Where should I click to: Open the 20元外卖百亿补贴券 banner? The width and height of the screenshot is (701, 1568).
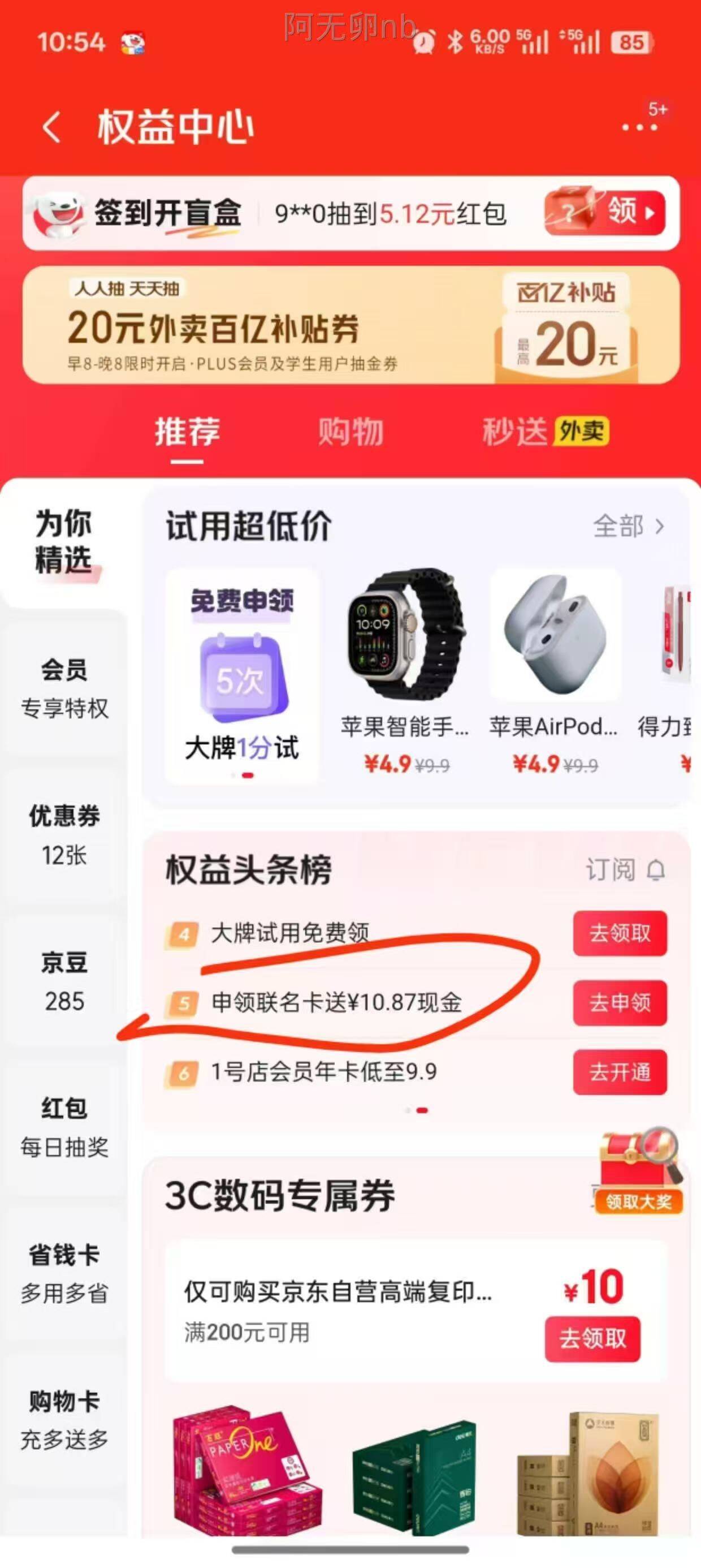(350, 326)
